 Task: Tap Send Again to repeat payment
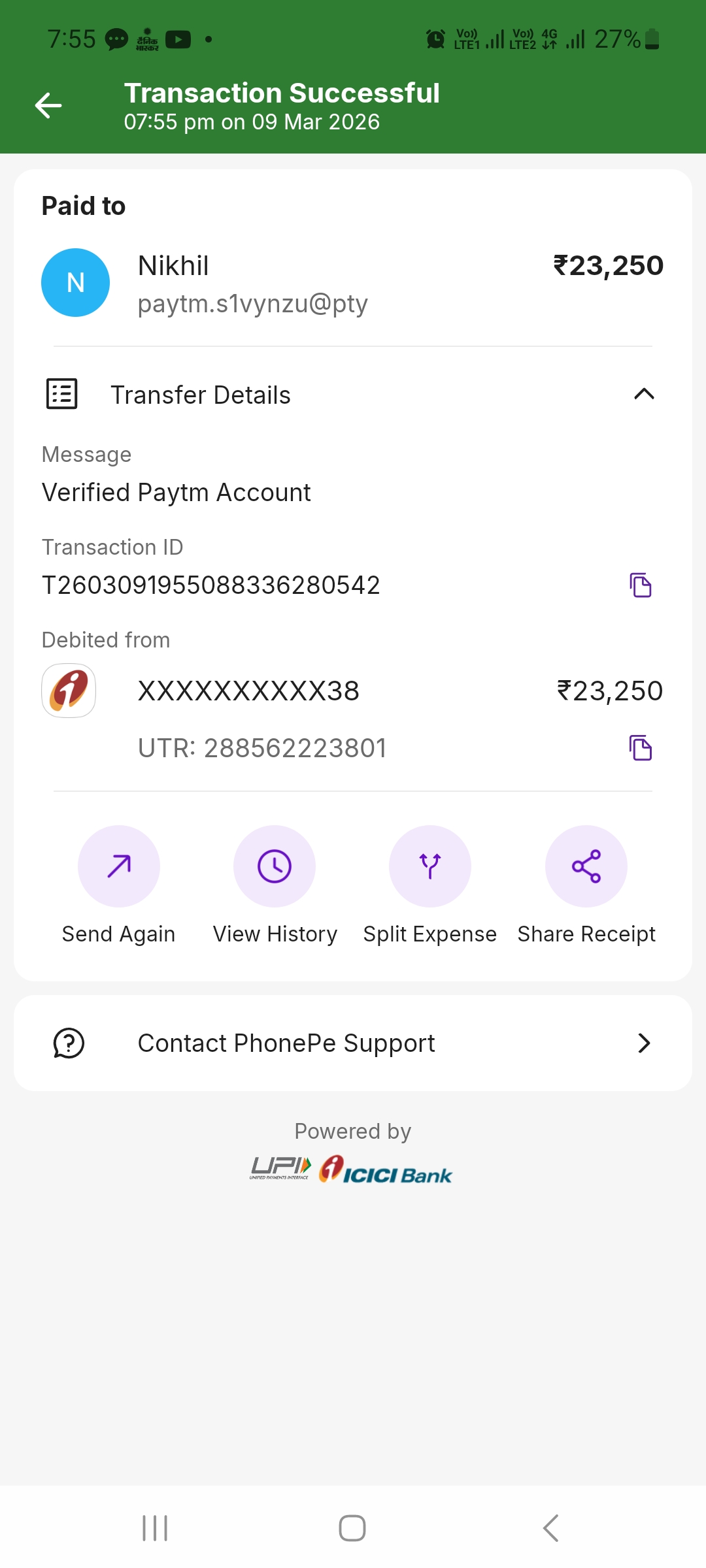tap(119, 866)
